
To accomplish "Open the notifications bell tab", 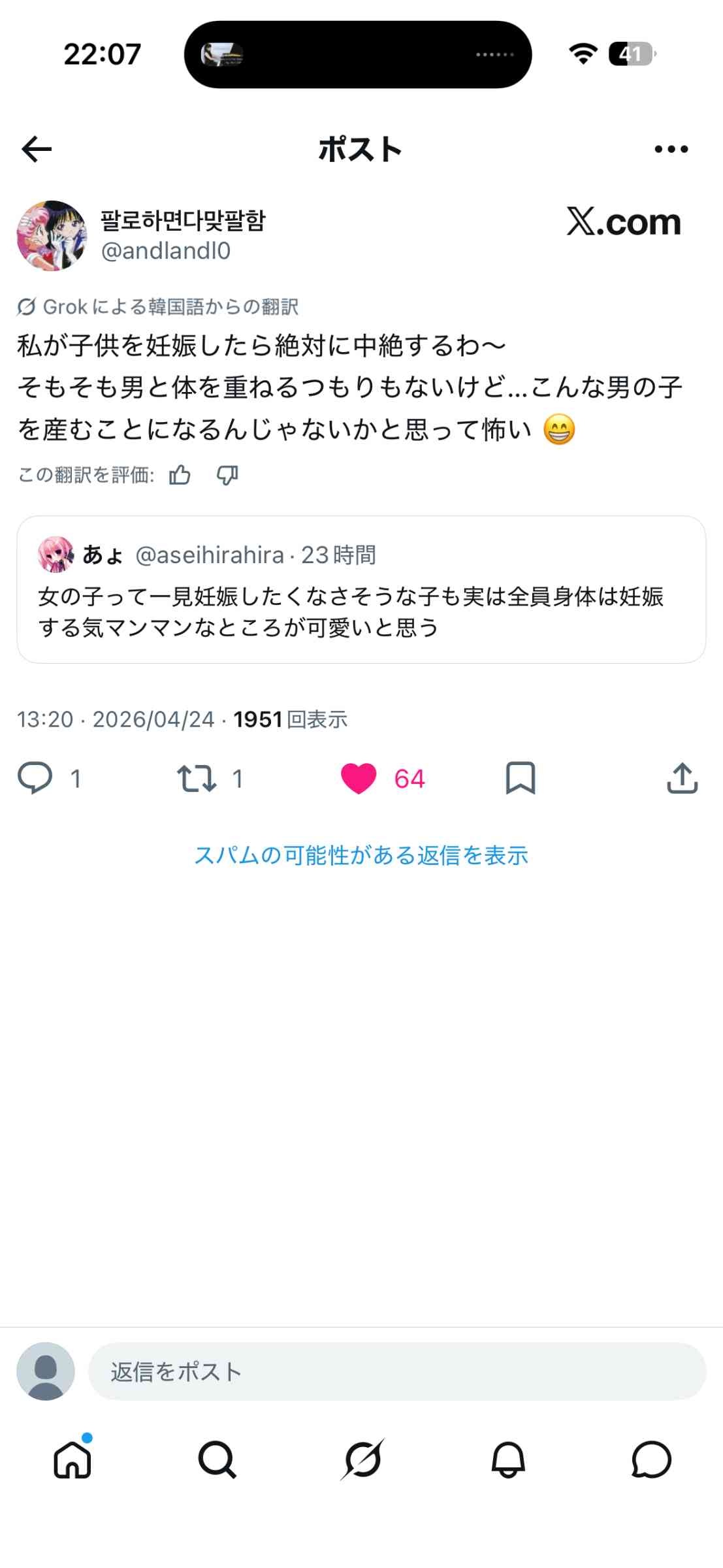I will (x=507, y=1460).
